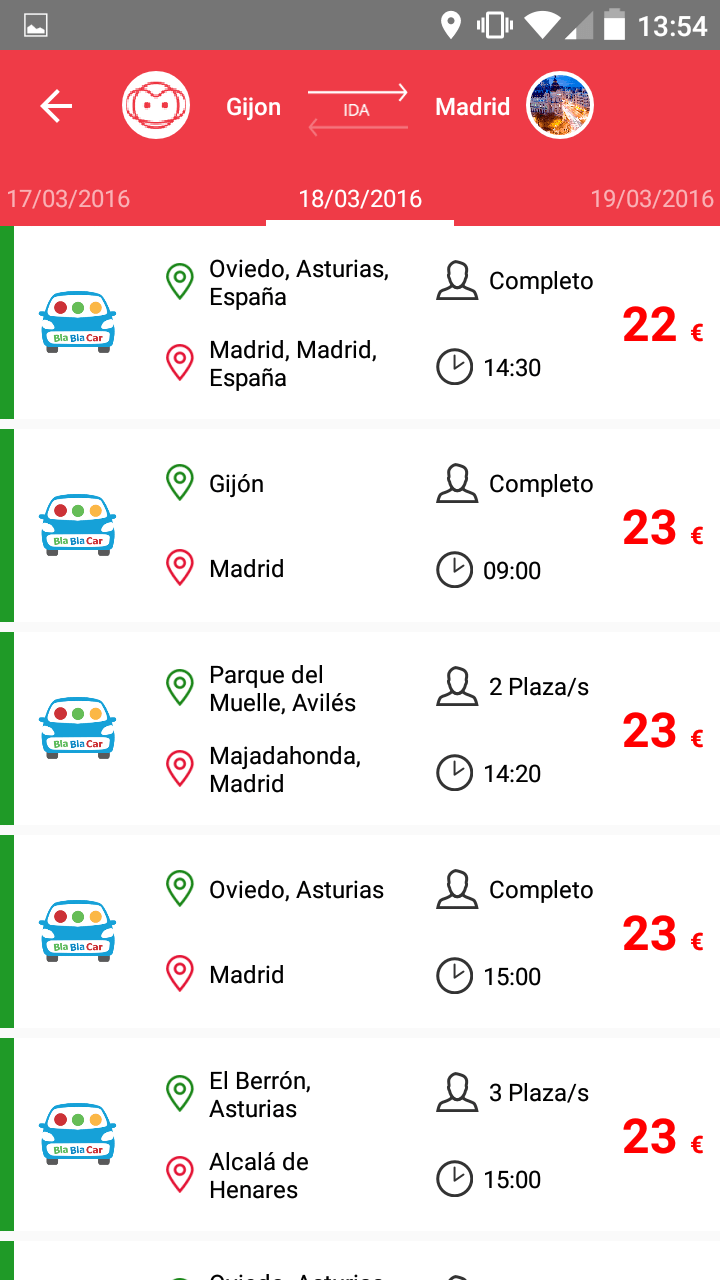Tap the IDA trip direction toggle
Screen dimensions: 720x1280
pyautogui.click(x=357, y=109)
